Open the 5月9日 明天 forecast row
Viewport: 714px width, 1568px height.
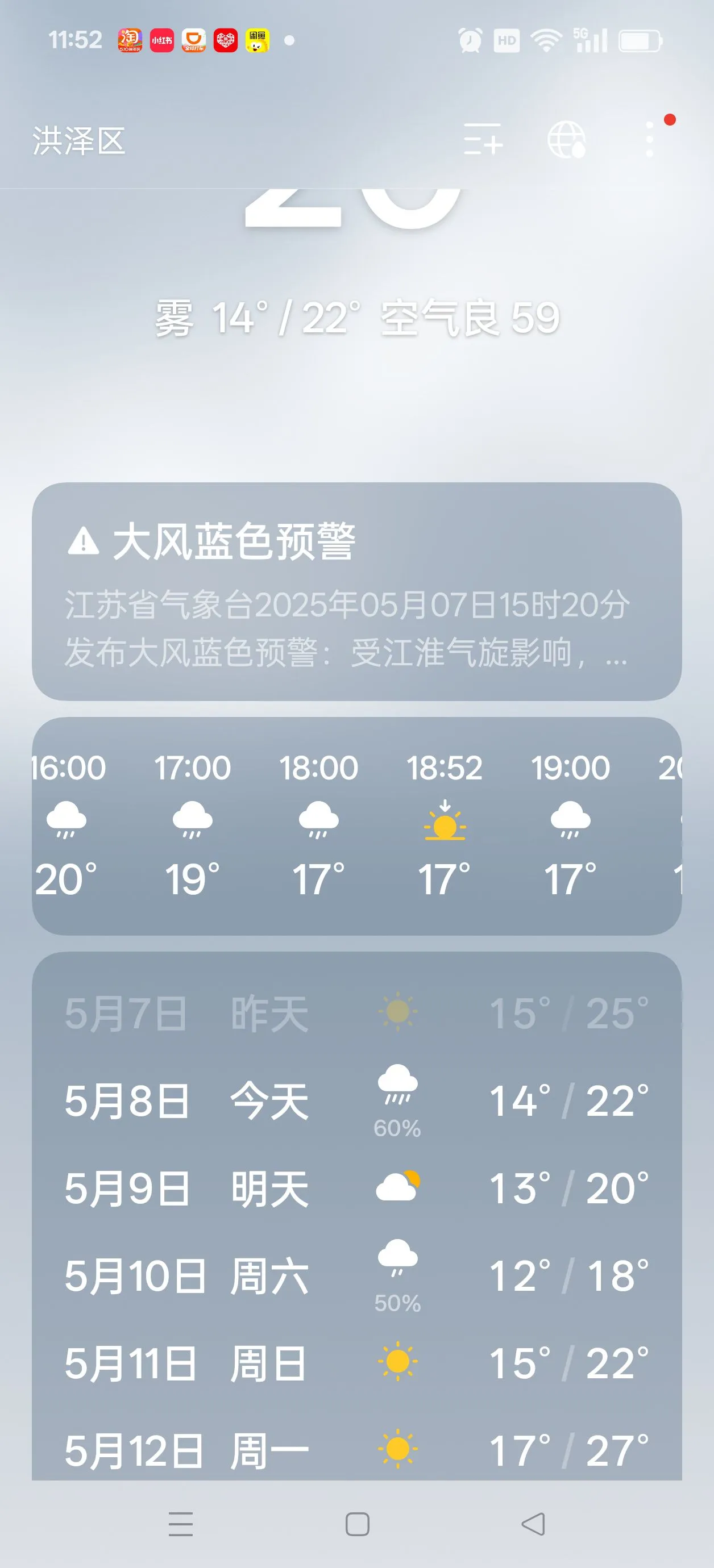[x=357, y=1188]
